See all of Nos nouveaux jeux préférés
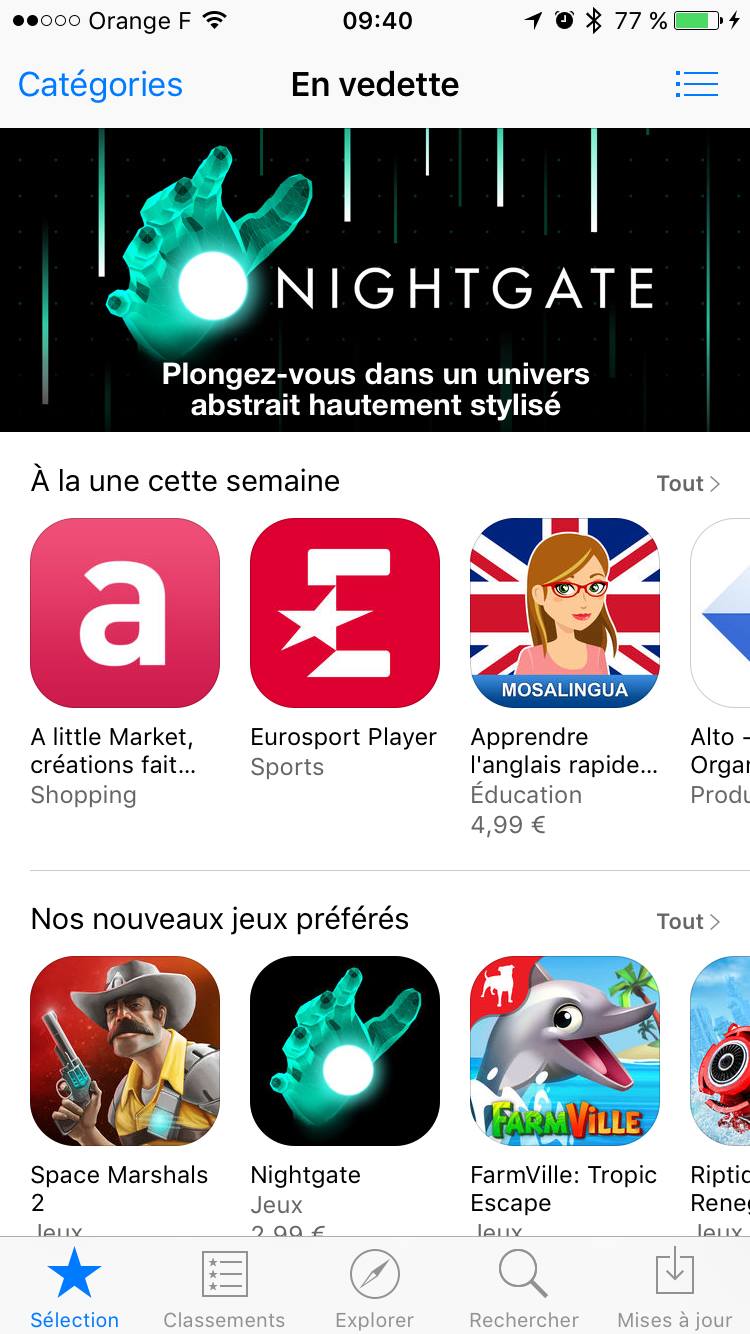This screenshot has width=750, height=1334. pyautogui.click(x=688, y=921)
